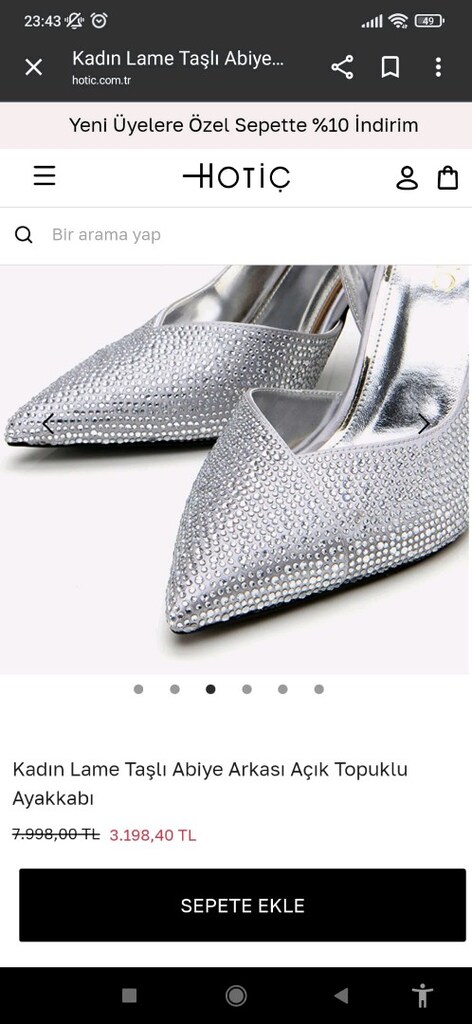Open the user account icon
Screen dimensions: 472x1024
[x=407, y=178]
